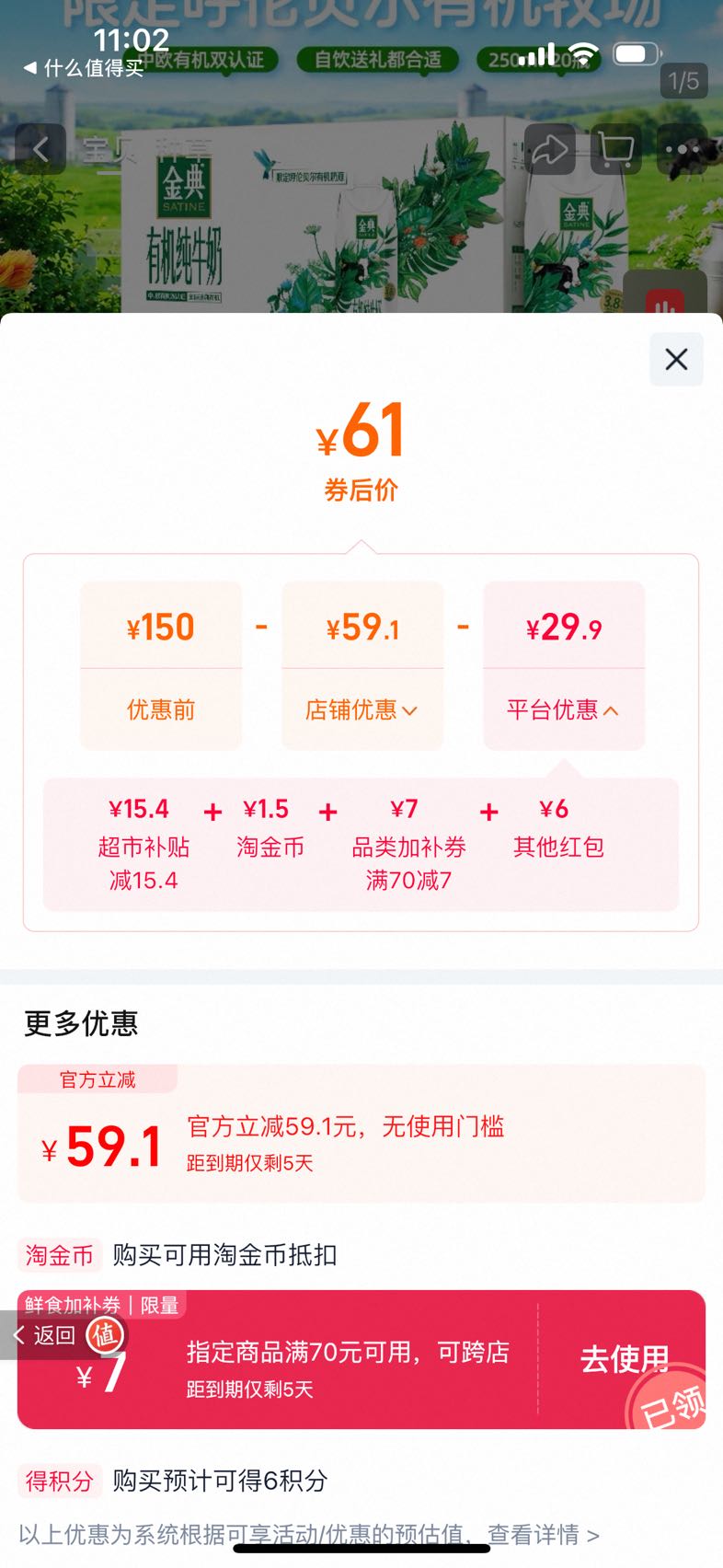This screenshot has width=723, height=1568.
Task: Tap 去使用 on the ¥7 coupon
Action: coord(625,1358)
